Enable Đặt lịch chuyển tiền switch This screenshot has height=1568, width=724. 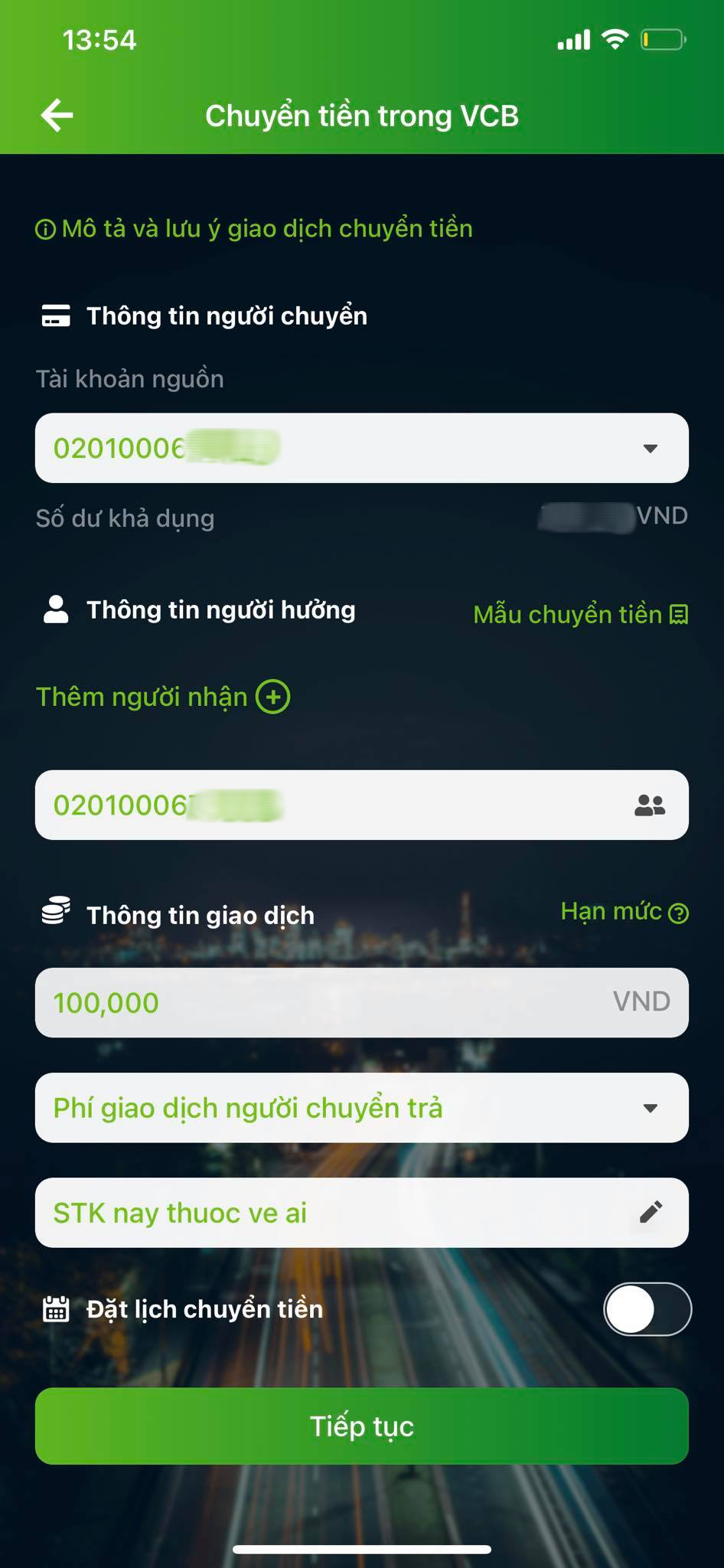click(x=647, y=1309)
